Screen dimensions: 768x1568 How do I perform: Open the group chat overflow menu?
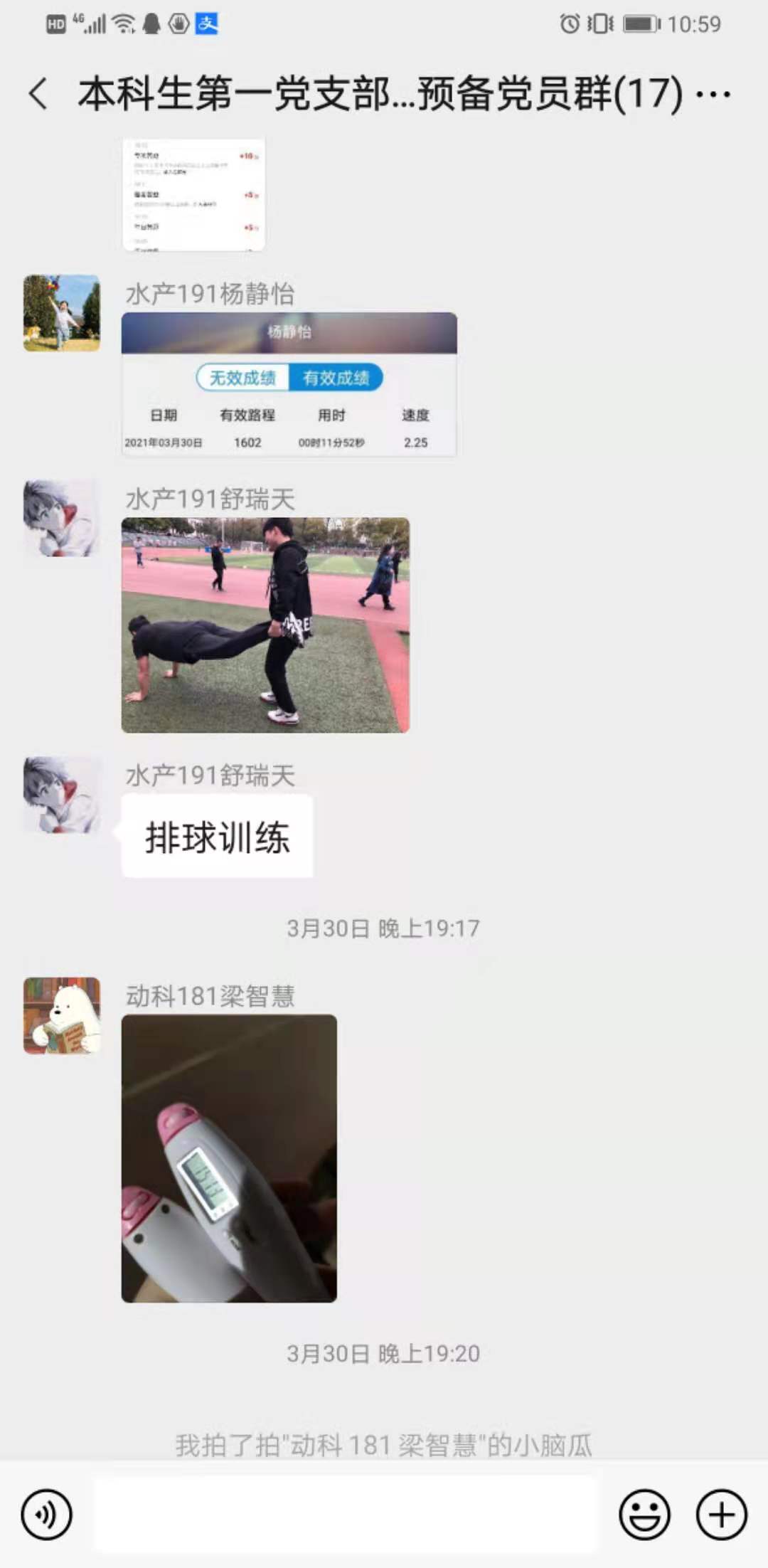[x=713, y=94]
